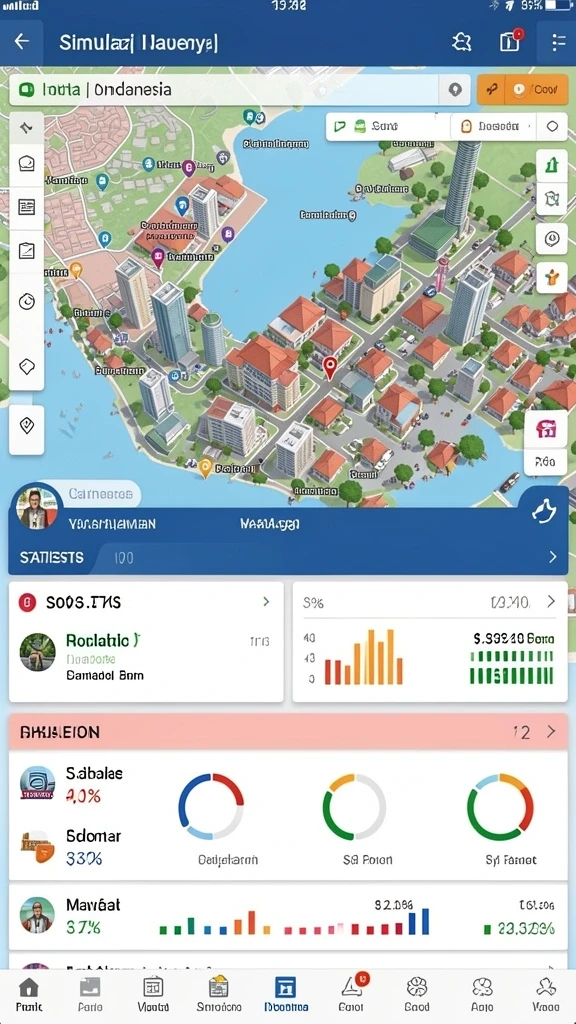This screenshot has height=1024, width=576.
Task: Switch to the home tab in bottom bar
Action: pos(29,995)
